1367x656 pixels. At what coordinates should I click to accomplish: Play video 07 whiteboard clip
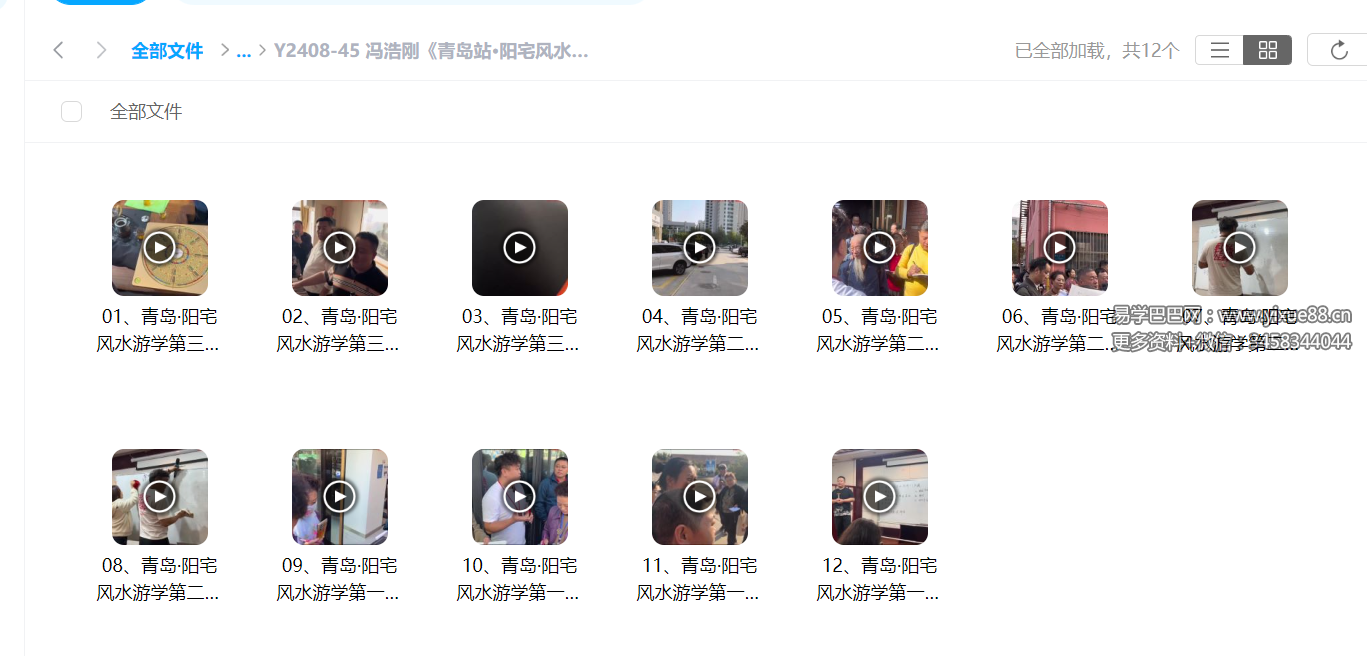(1240, 247)
